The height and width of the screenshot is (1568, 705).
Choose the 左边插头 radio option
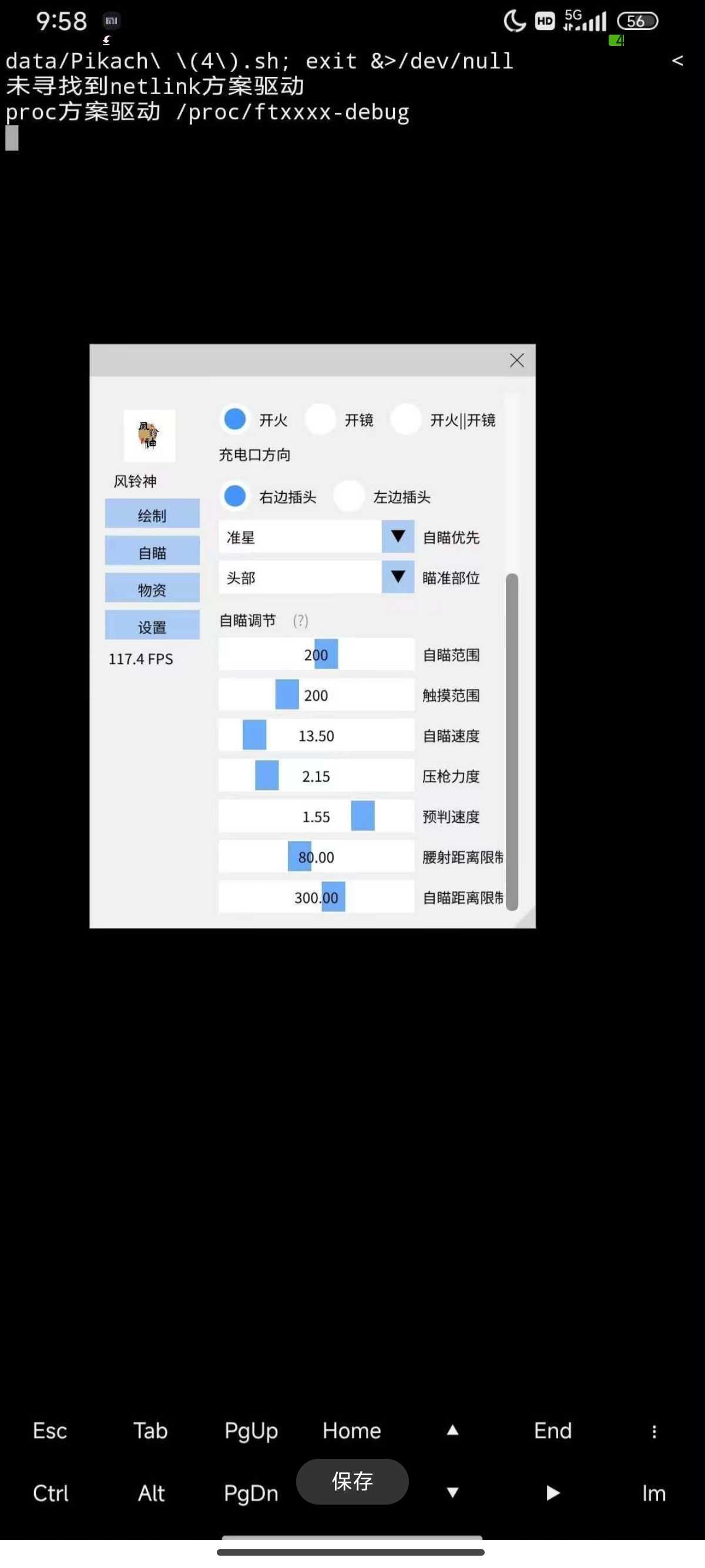349,496
